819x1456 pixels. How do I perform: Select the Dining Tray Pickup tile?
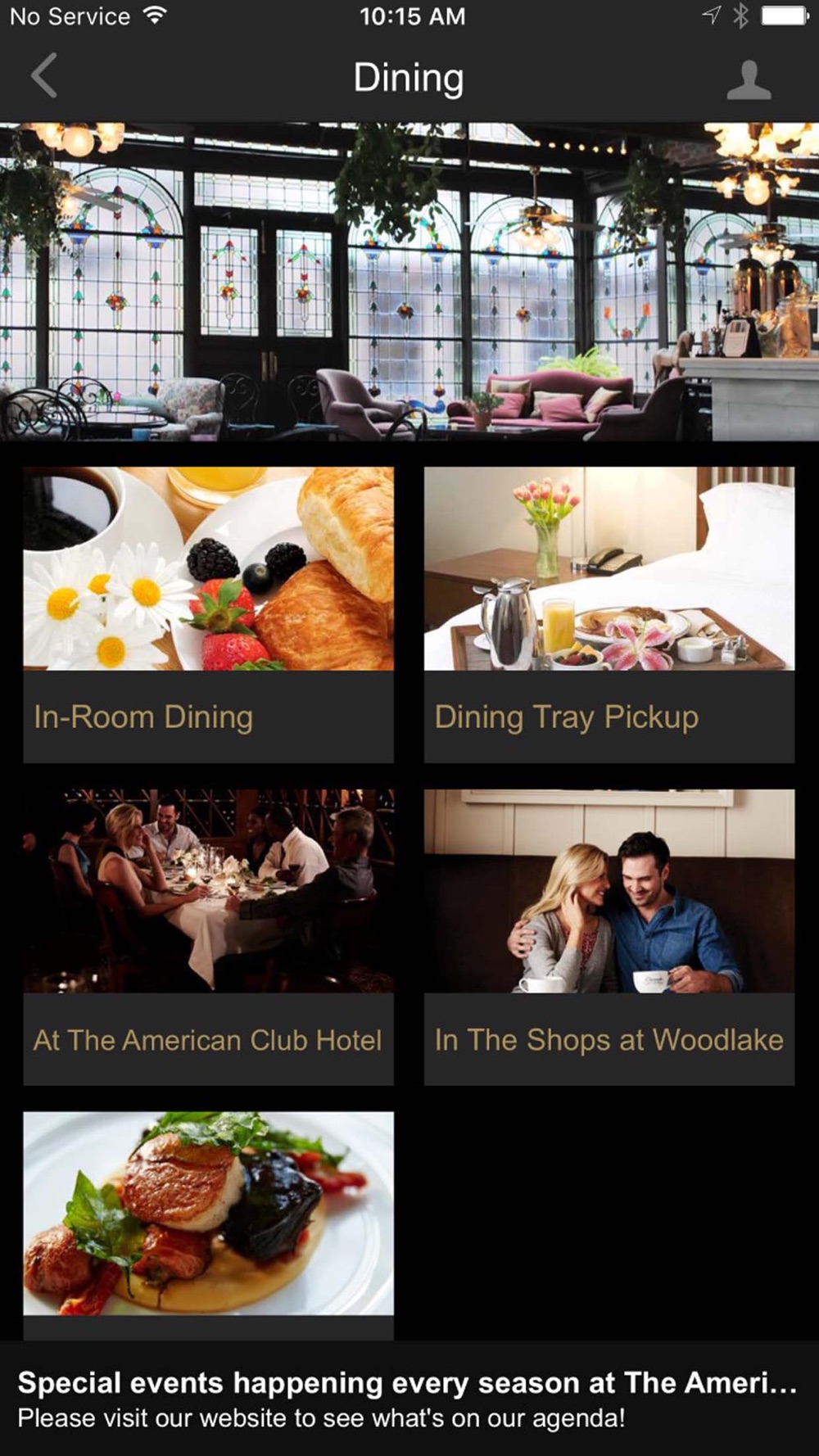pos(609,614)
